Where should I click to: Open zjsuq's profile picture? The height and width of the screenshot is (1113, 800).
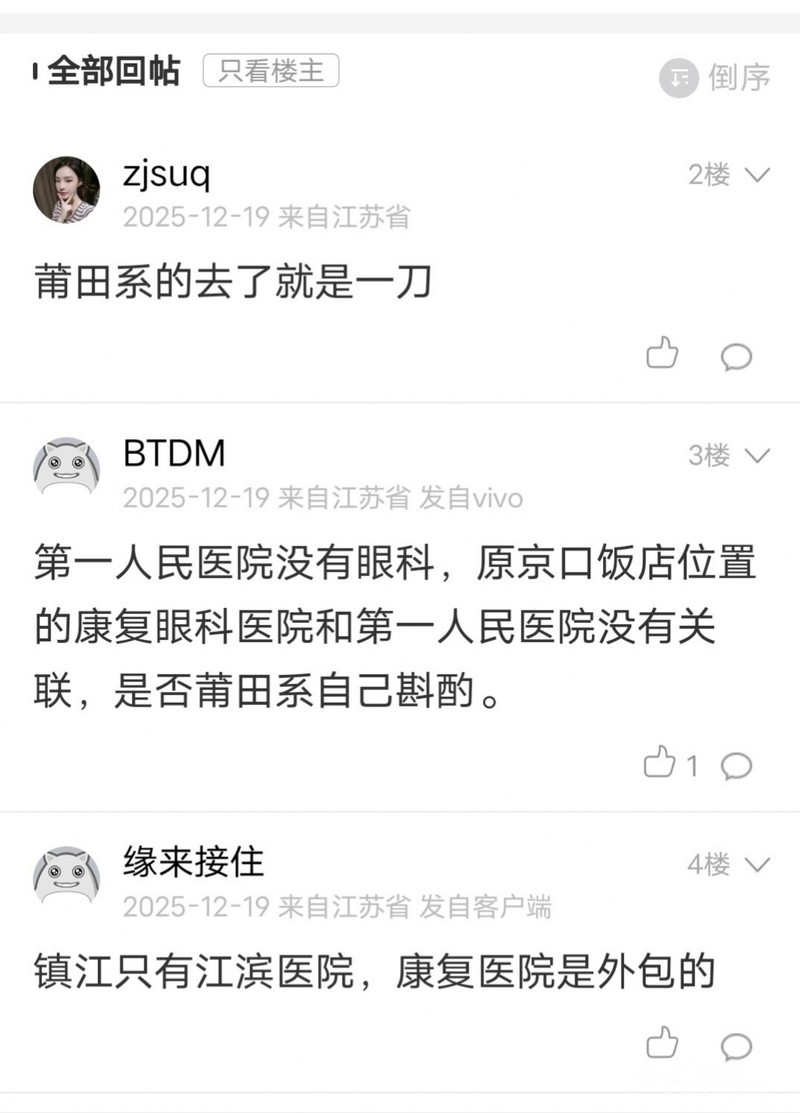coord(66,190)
